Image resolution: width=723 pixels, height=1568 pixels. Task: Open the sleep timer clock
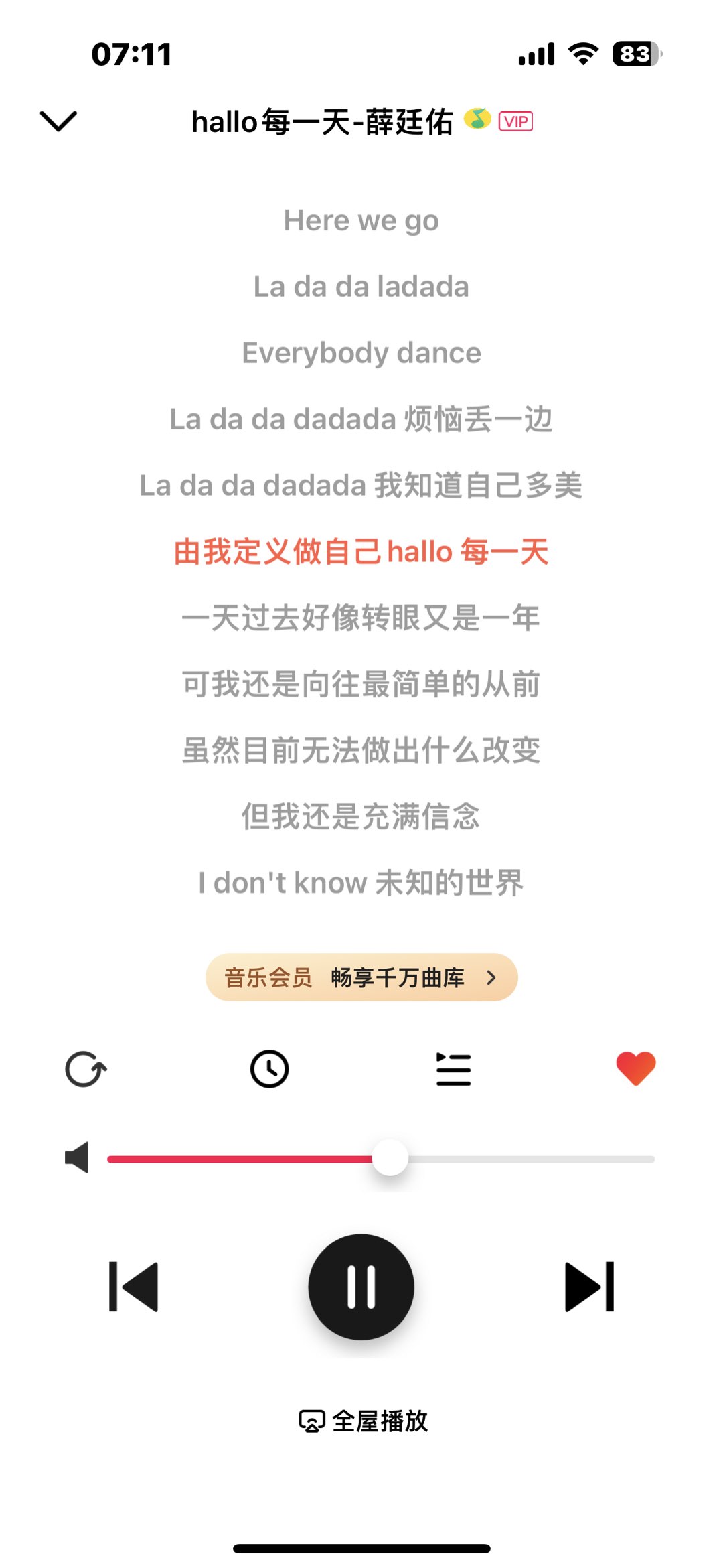point(269,1069)
